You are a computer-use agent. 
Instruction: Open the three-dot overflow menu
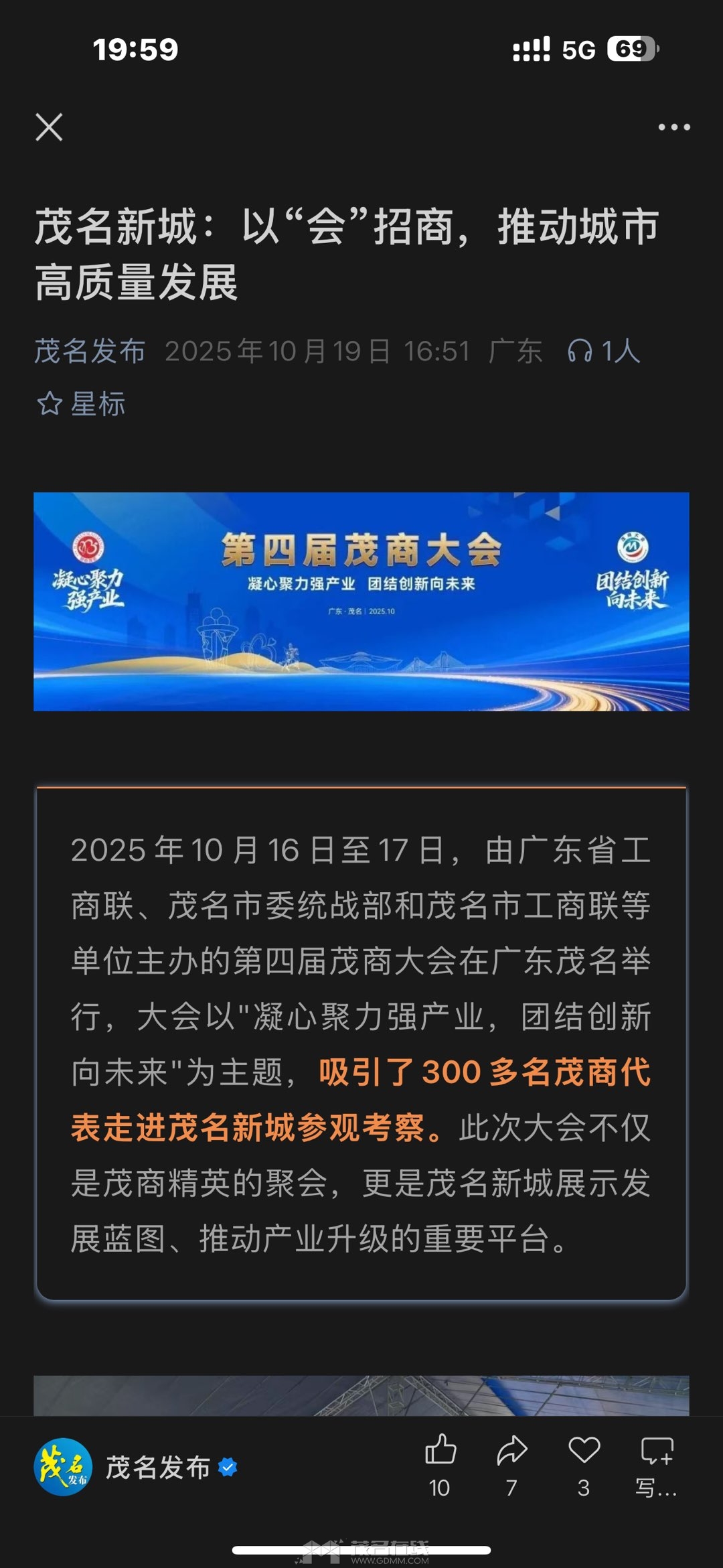[673, 127]
